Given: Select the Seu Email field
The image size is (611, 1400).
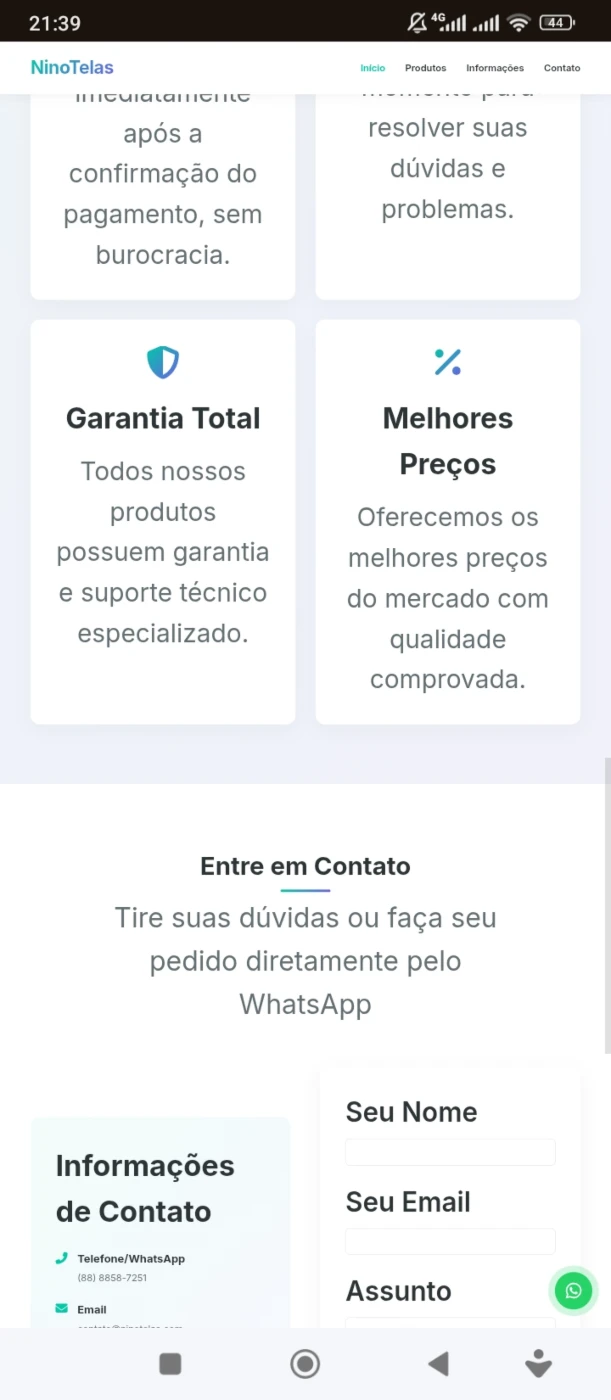Looking at the screenshot, I should (450, 1241).
